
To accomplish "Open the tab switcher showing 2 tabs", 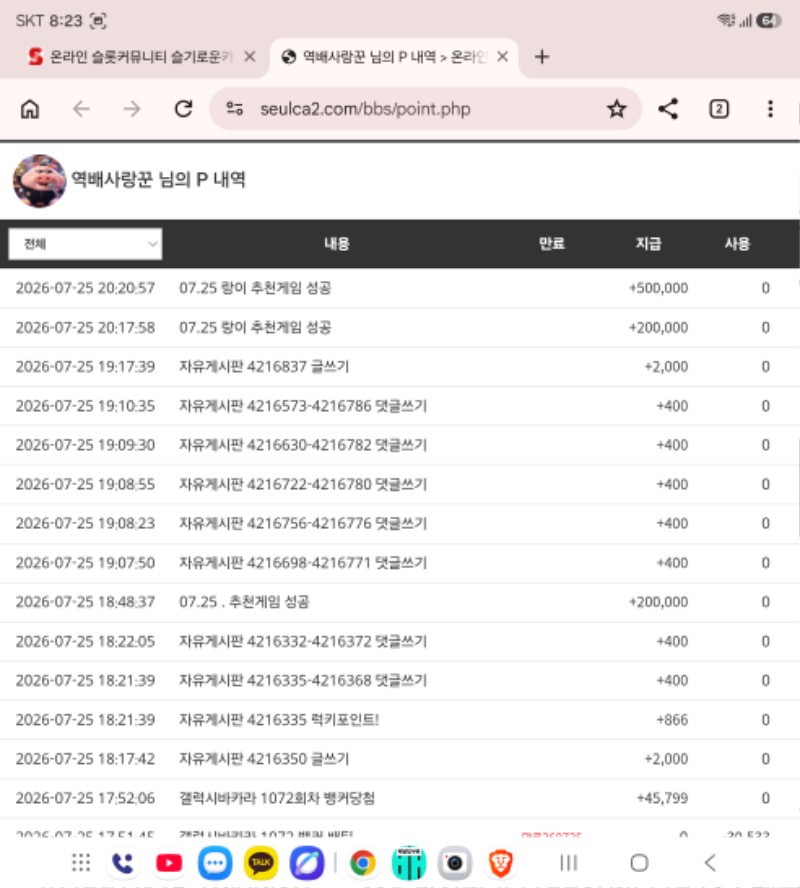I will pyautogui.click(x=719, y=109).
